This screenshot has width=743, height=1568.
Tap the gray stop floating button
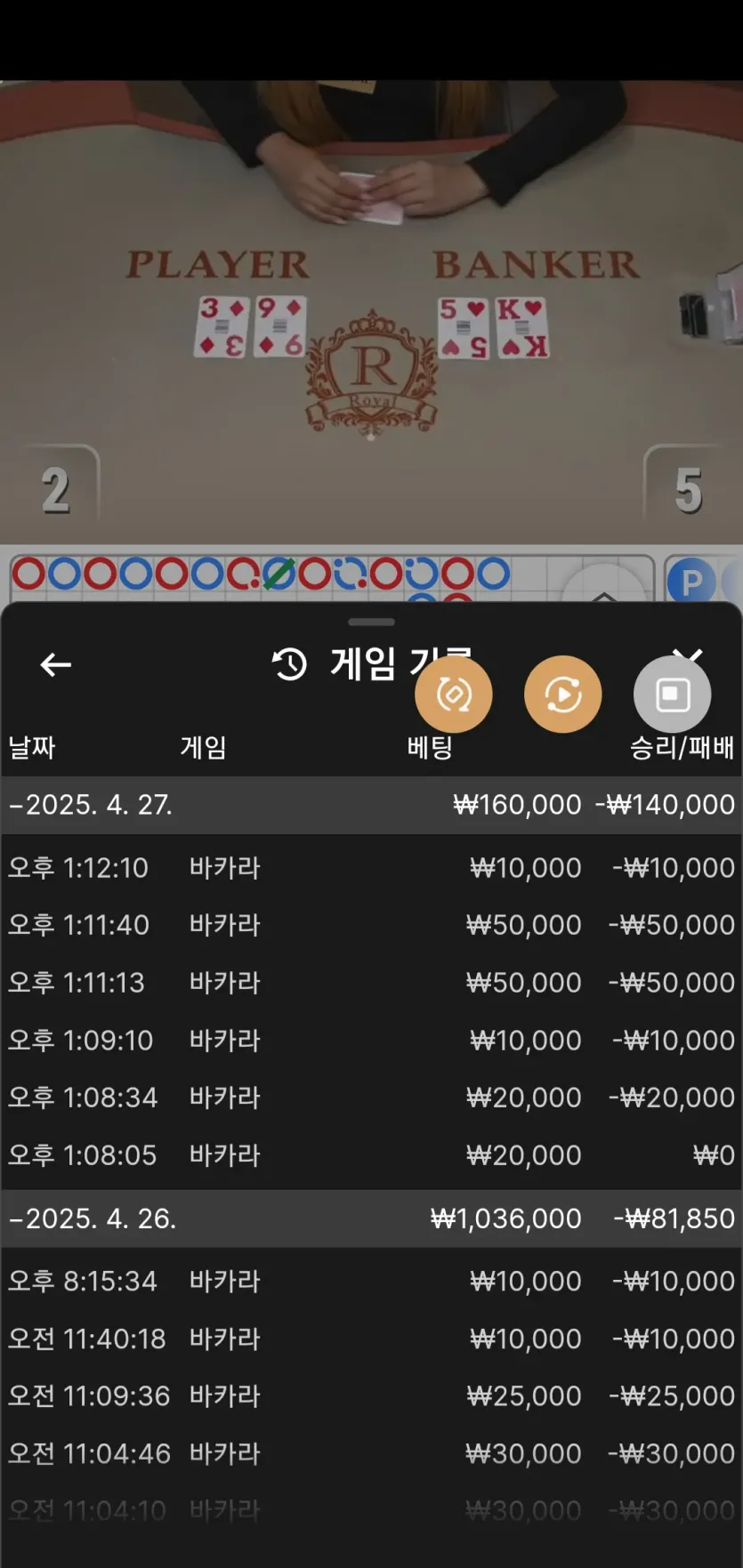(x=672, y=695)
